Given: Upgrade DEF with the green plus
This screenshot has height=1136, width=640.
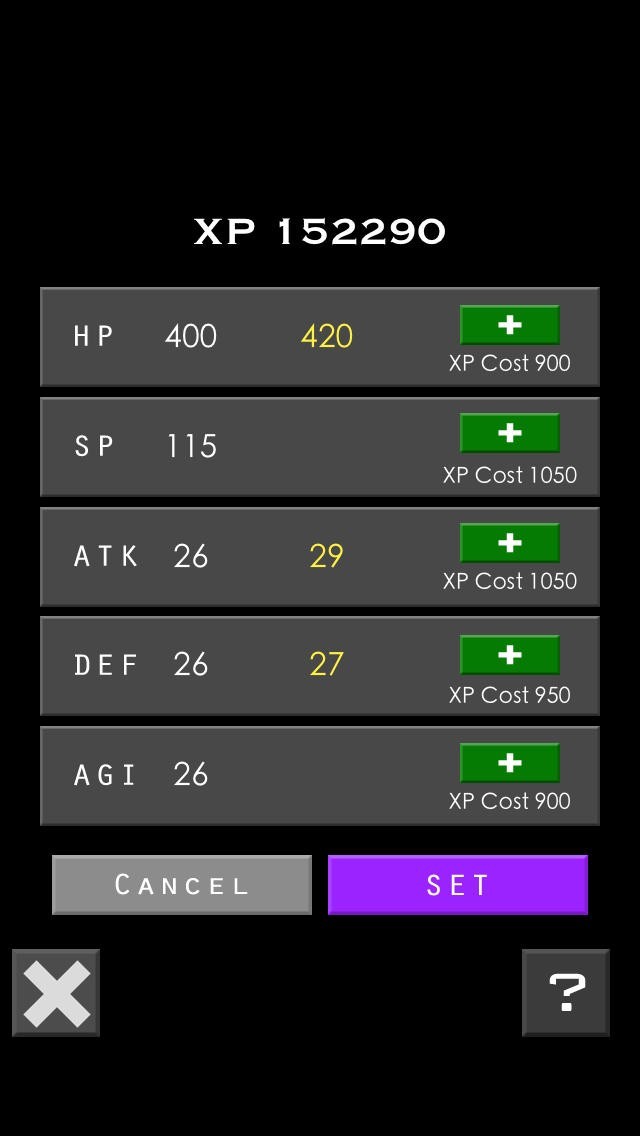Looking at the screenshot, I should [509, 655].
